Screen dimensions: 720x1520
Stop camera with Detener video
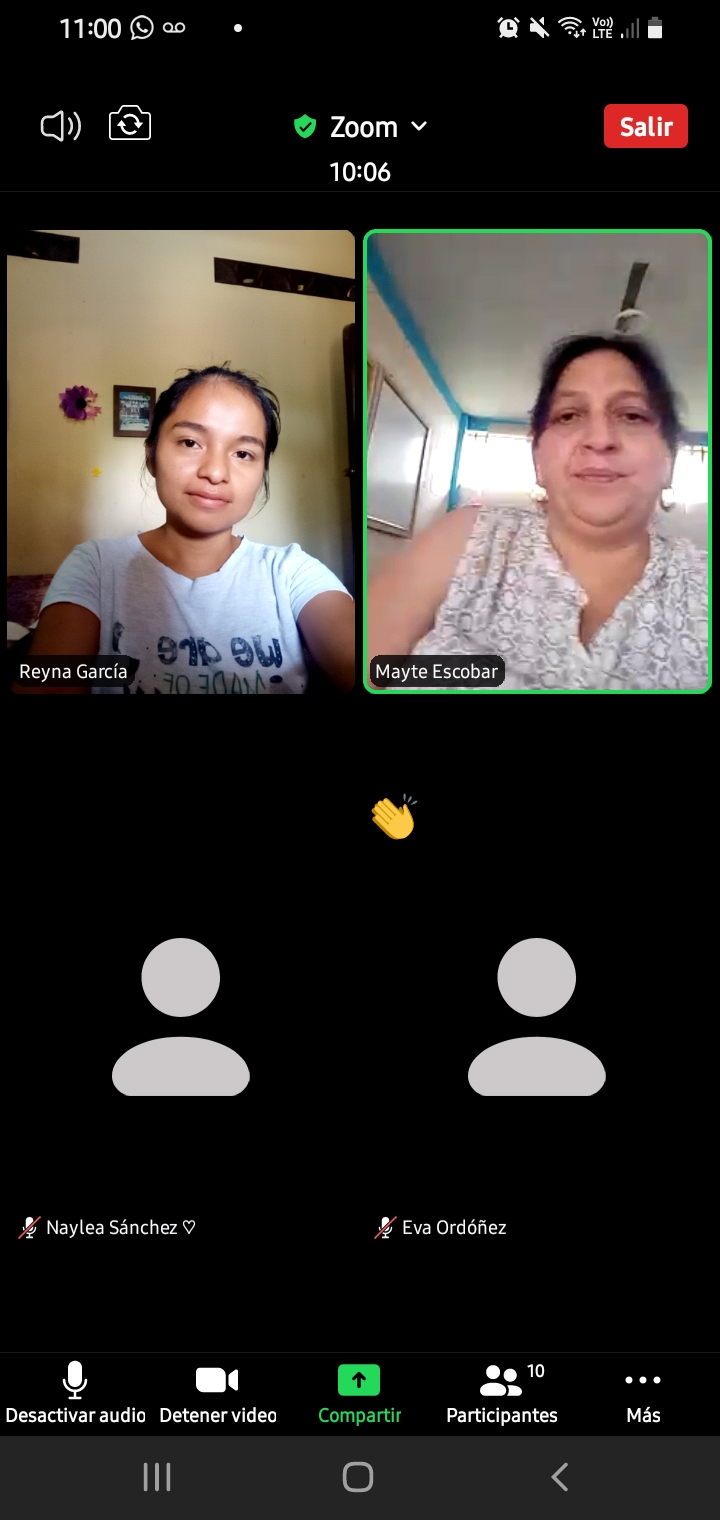coord(217,1394)
